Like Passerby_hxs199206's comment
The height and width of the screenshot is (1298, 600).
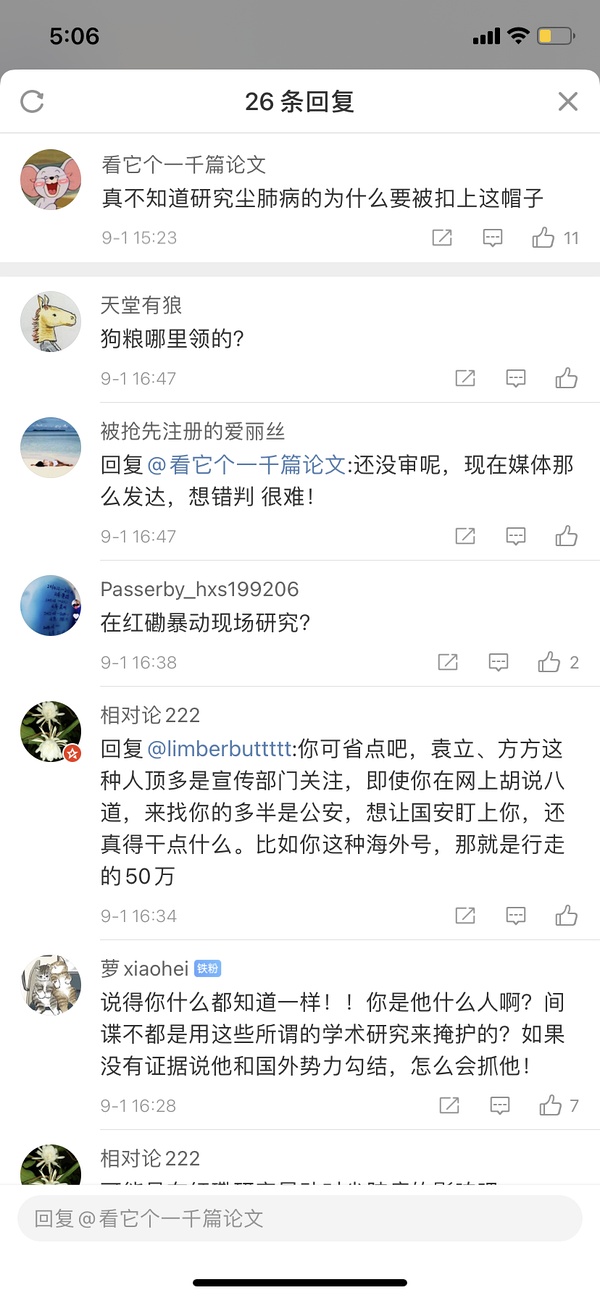(x=549, y=662)
